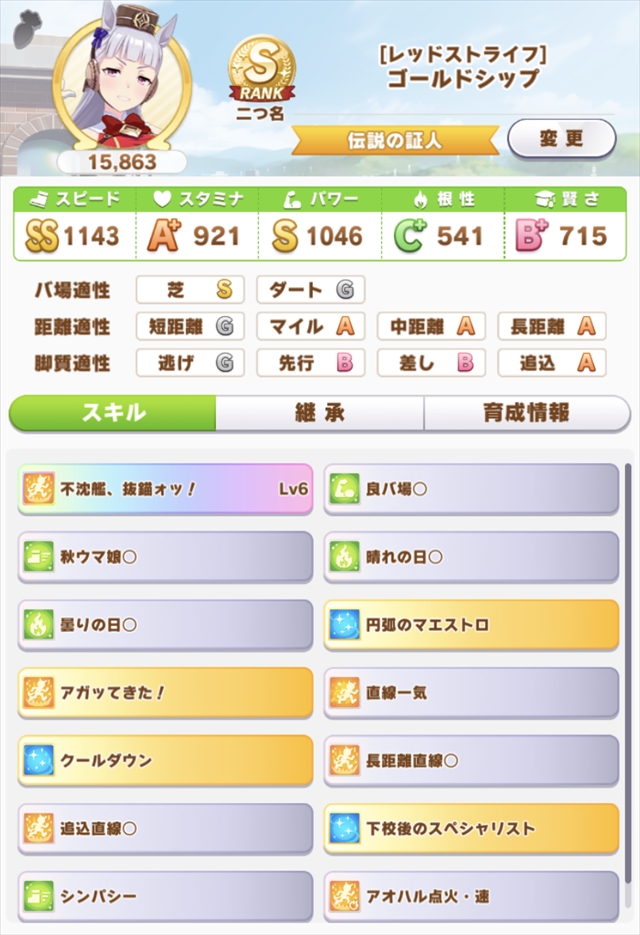Open the アオハル点火・速 skill
This screenshot has height=935, width=640.
coord(471,896)
